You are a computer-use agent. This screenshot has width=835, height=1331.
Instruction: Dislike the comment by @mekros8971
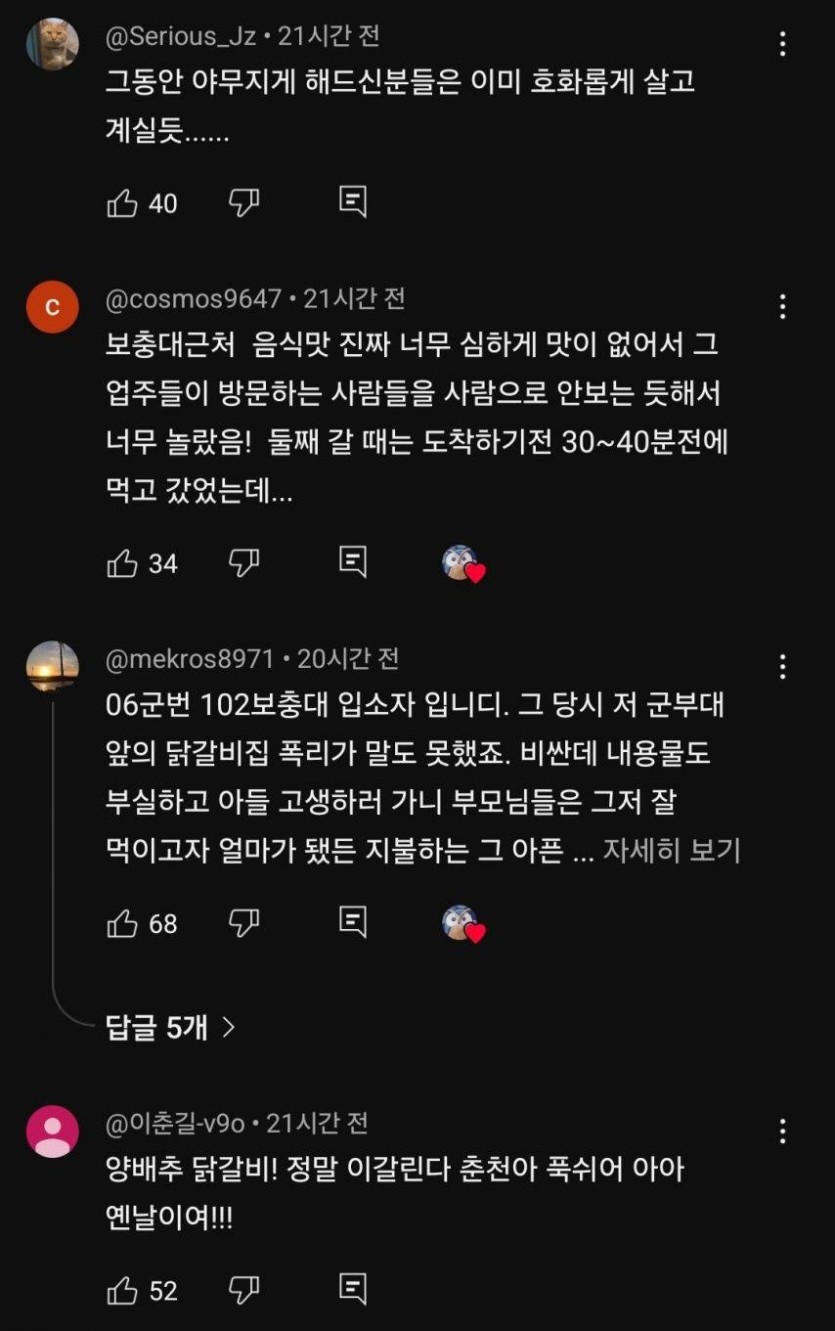coord(244,924)
